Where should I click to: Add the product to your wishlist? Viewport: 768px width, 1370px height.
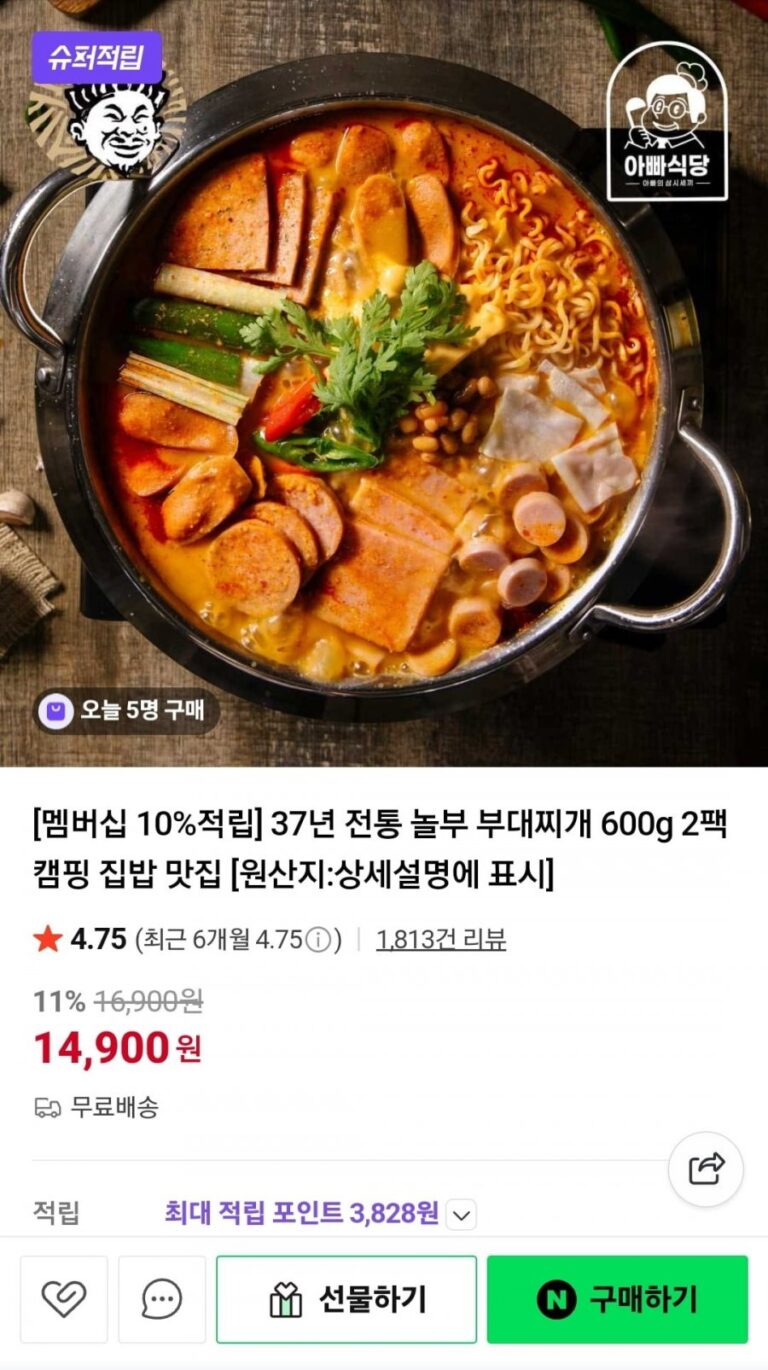[64, 1299]
